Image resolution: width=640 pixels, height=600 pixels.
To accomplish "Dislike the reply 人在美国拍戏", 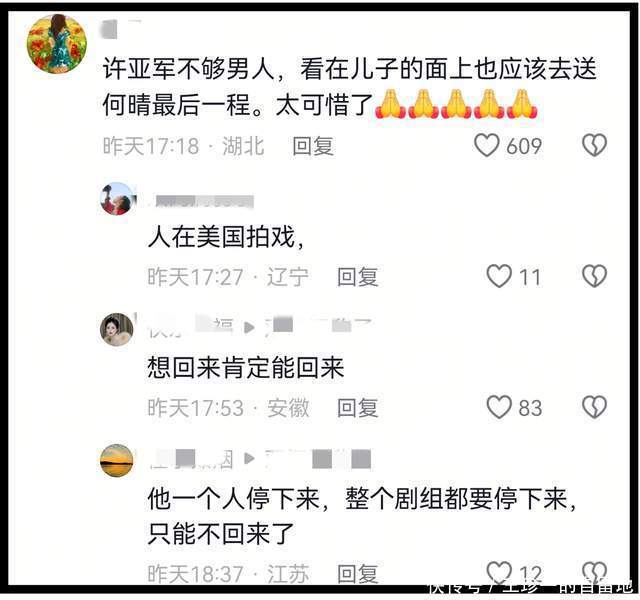I will coord(595,277).
